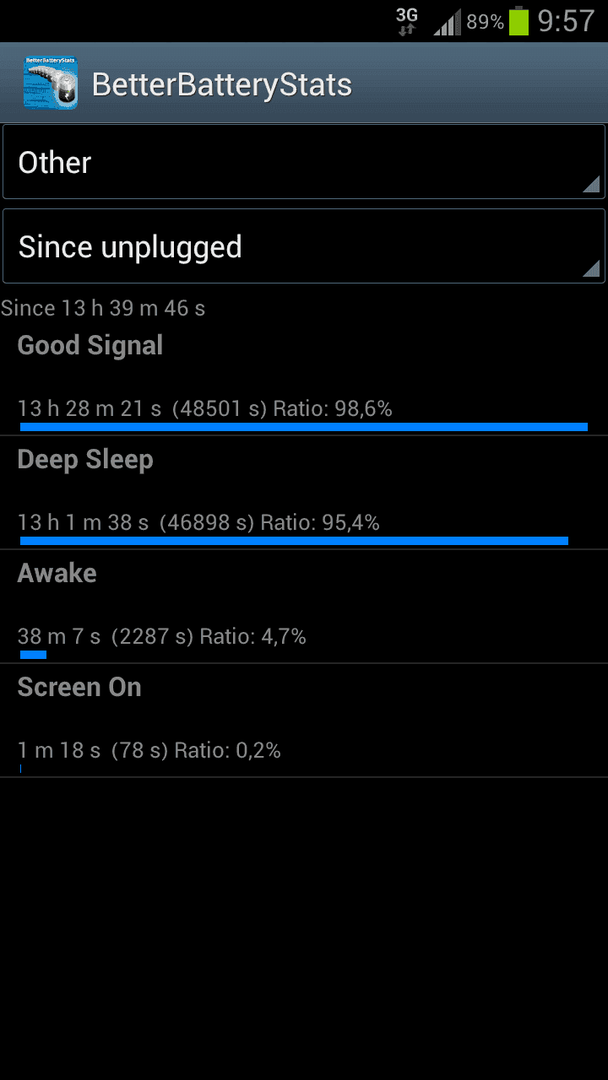Open the Good Signal entry

[x=304, y=378]
